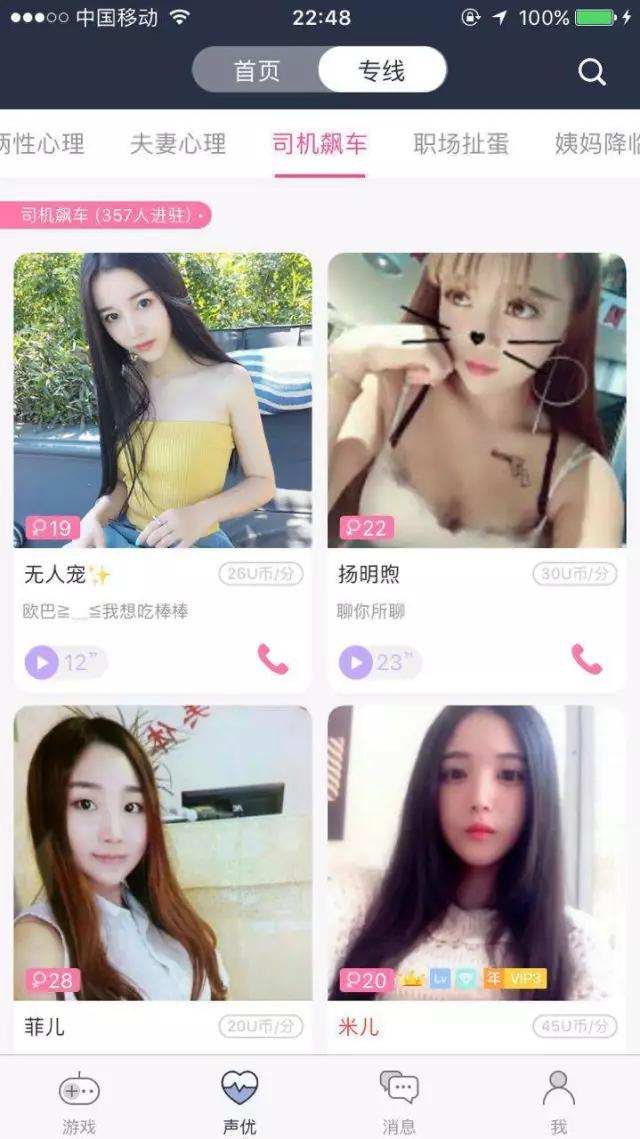Go to the 游戏 tab

click(x=79, y=1100)
